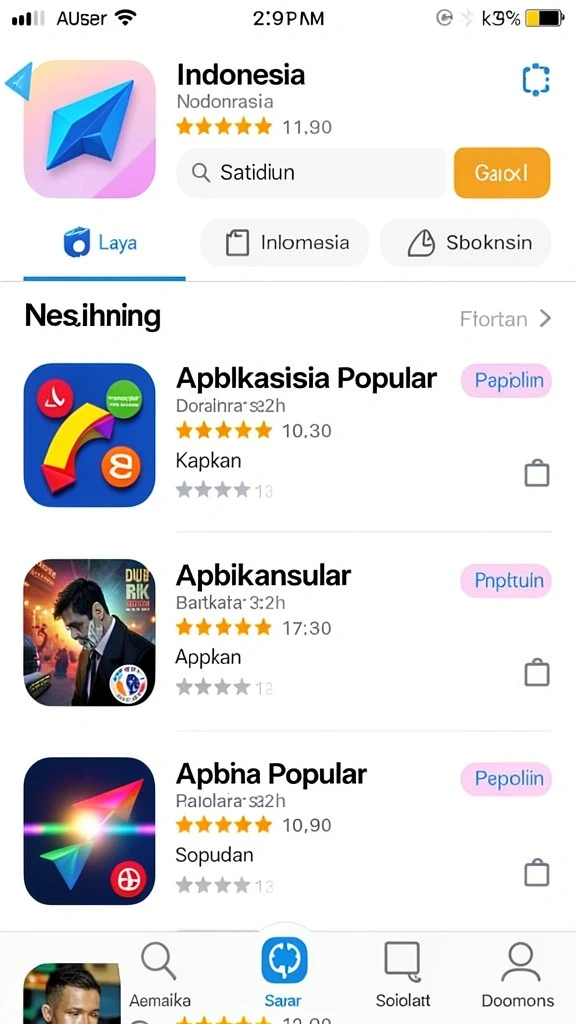The height and width of the screenshot is (1024, 576).
Task: Tap the dashed square icon beside Indonesia
Action: click(536, 80)
